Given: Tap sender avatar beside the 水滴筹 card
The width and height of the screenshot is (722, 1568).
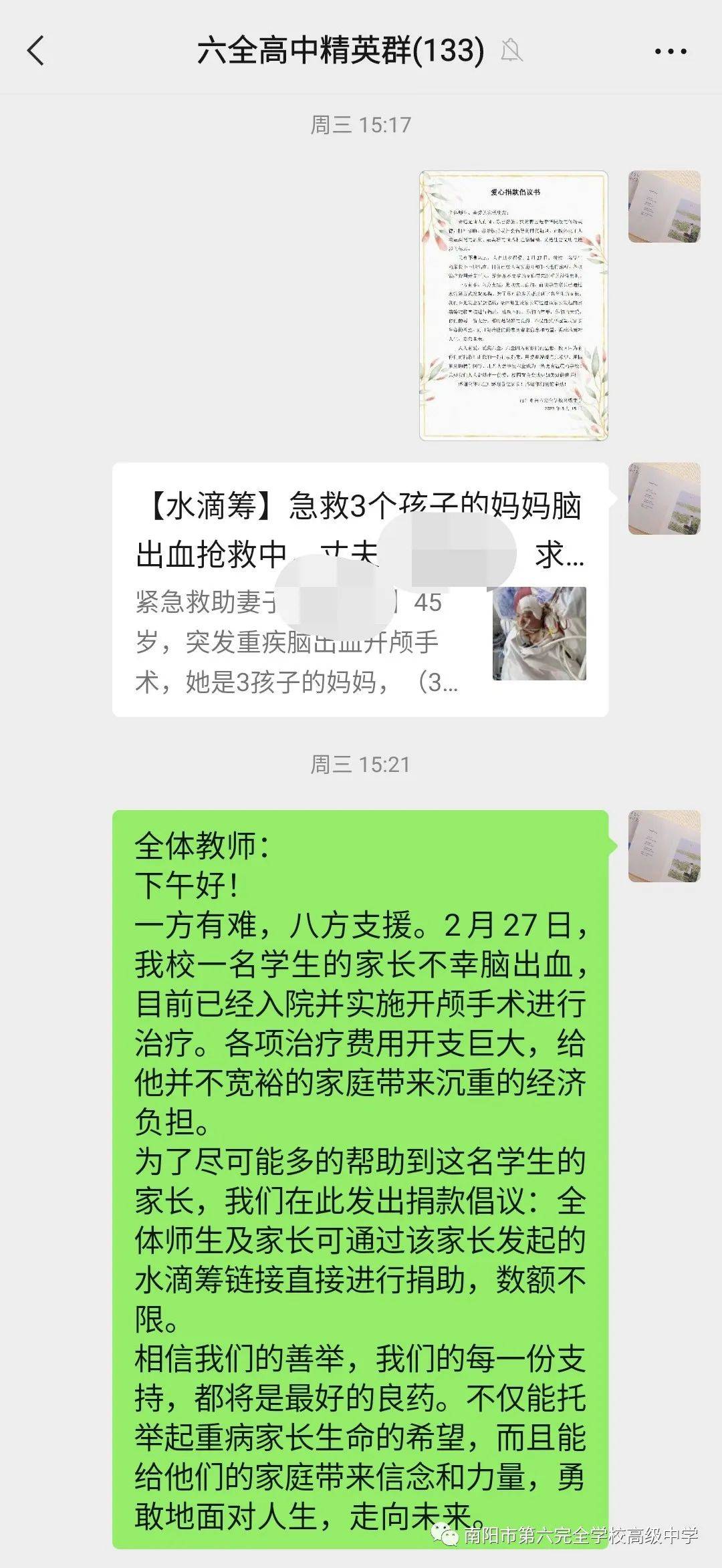Looking at the screenshot, I should click(x=664, y=499).
